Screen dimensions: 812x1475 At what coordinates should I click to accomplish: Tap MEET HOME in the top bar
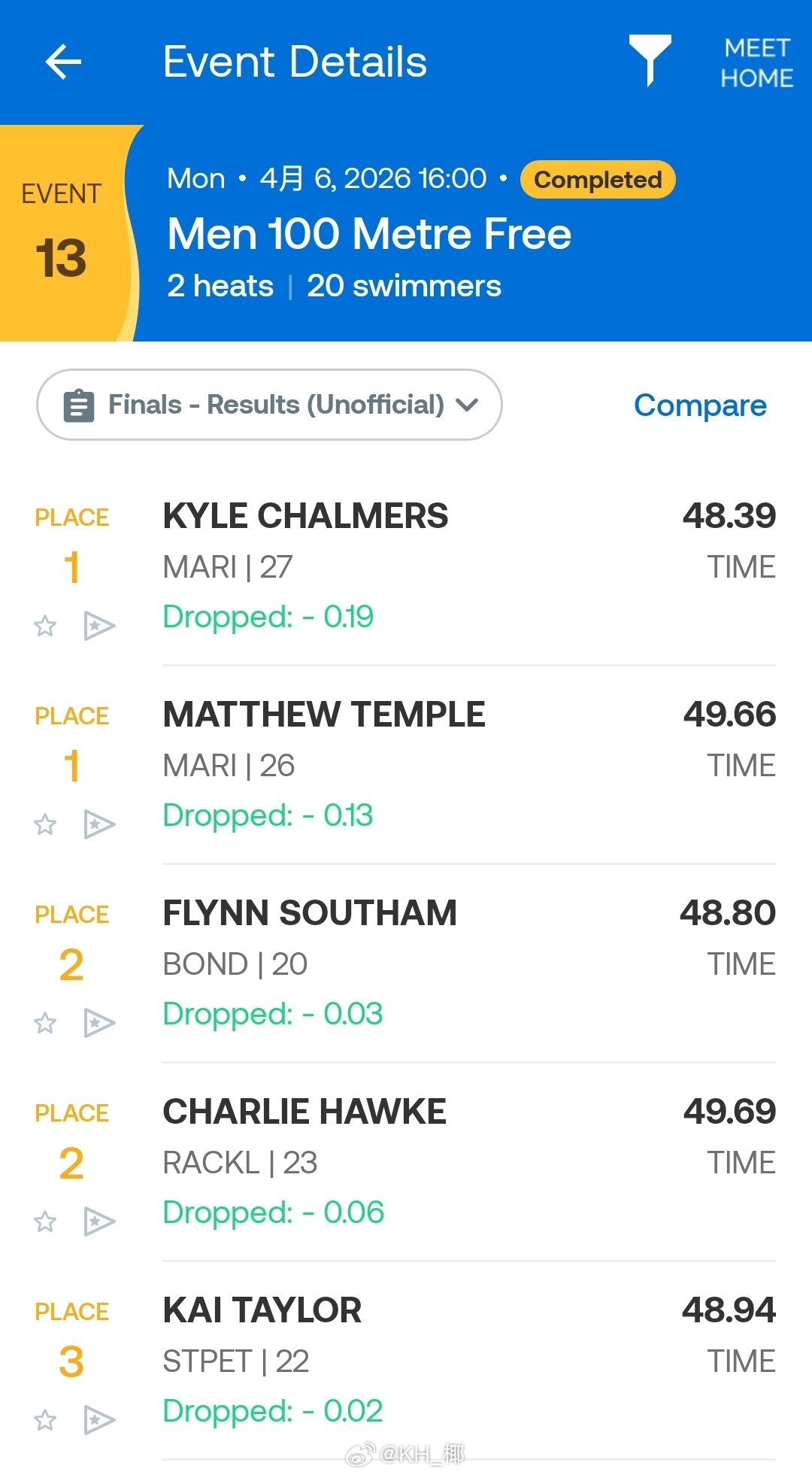coord(757,62)
